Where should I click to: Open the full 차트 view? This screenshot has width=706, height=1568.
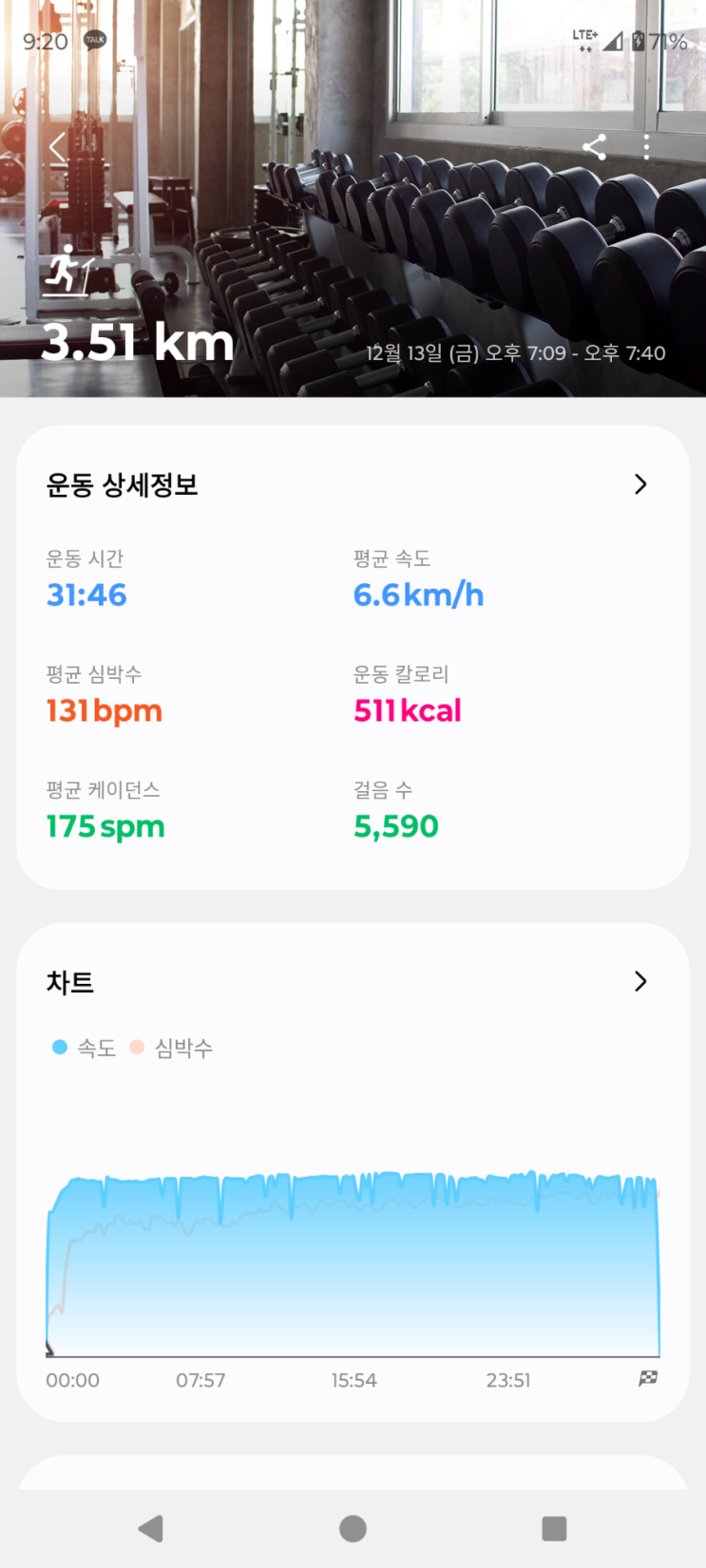[640, 981]
